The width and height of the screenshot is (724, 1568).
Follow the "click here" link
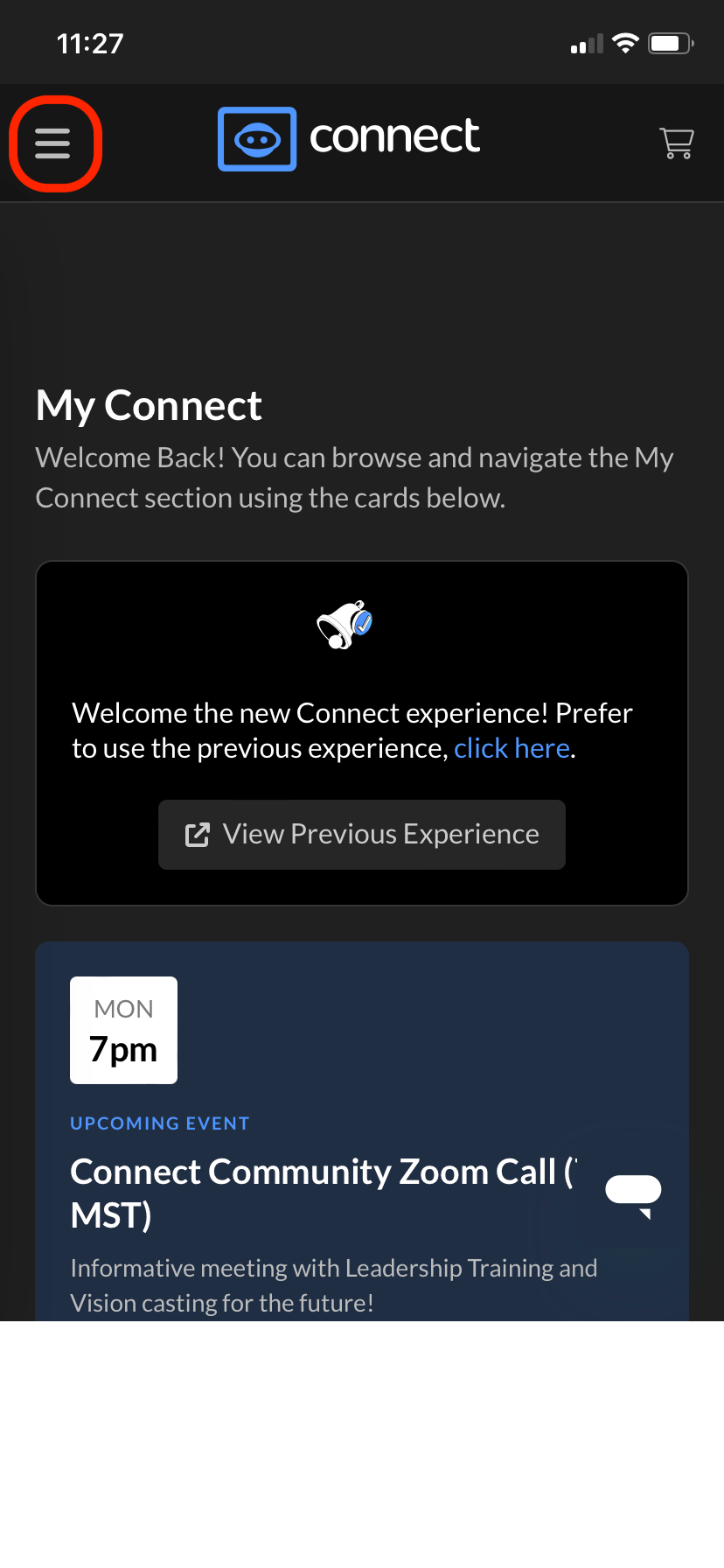pos(512,749)
